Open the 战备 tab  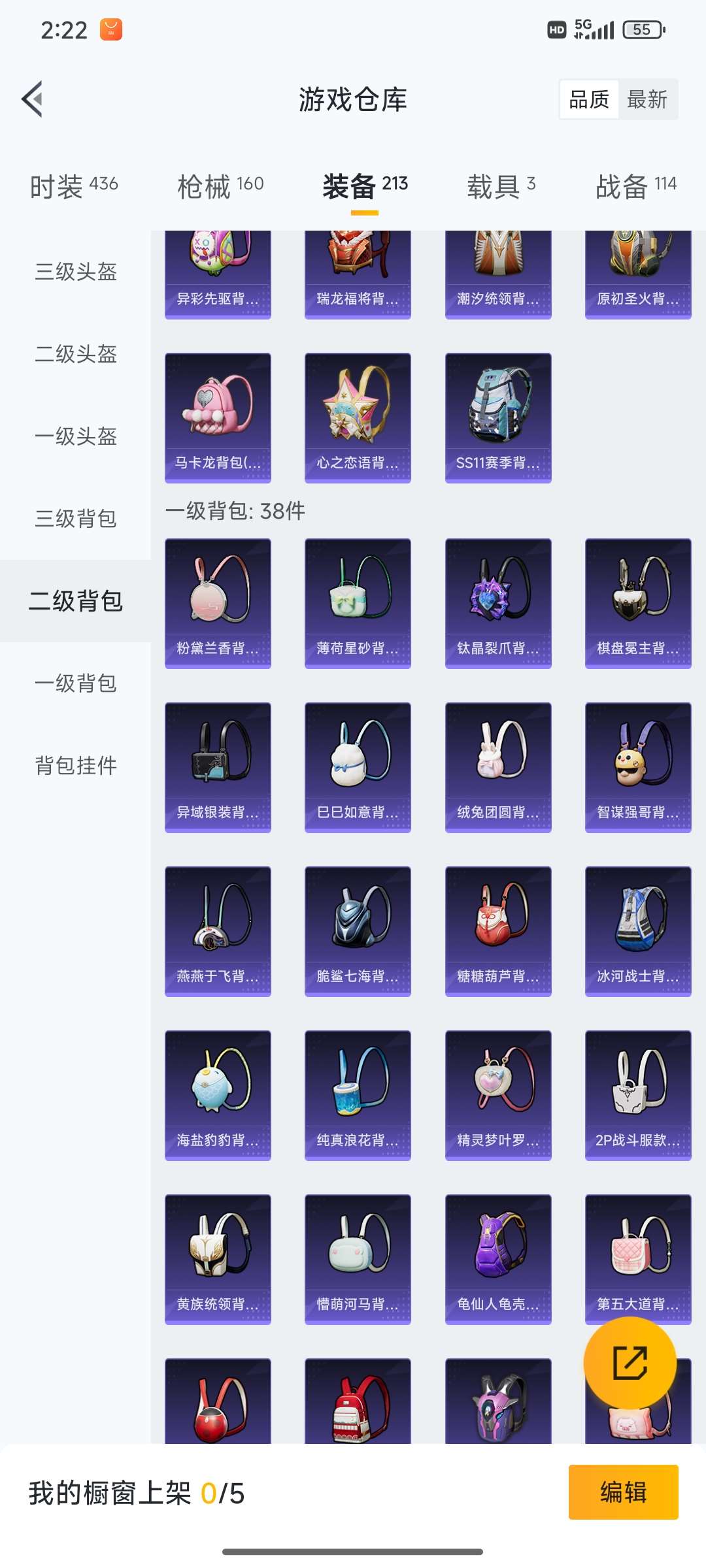tap(635, 186)
